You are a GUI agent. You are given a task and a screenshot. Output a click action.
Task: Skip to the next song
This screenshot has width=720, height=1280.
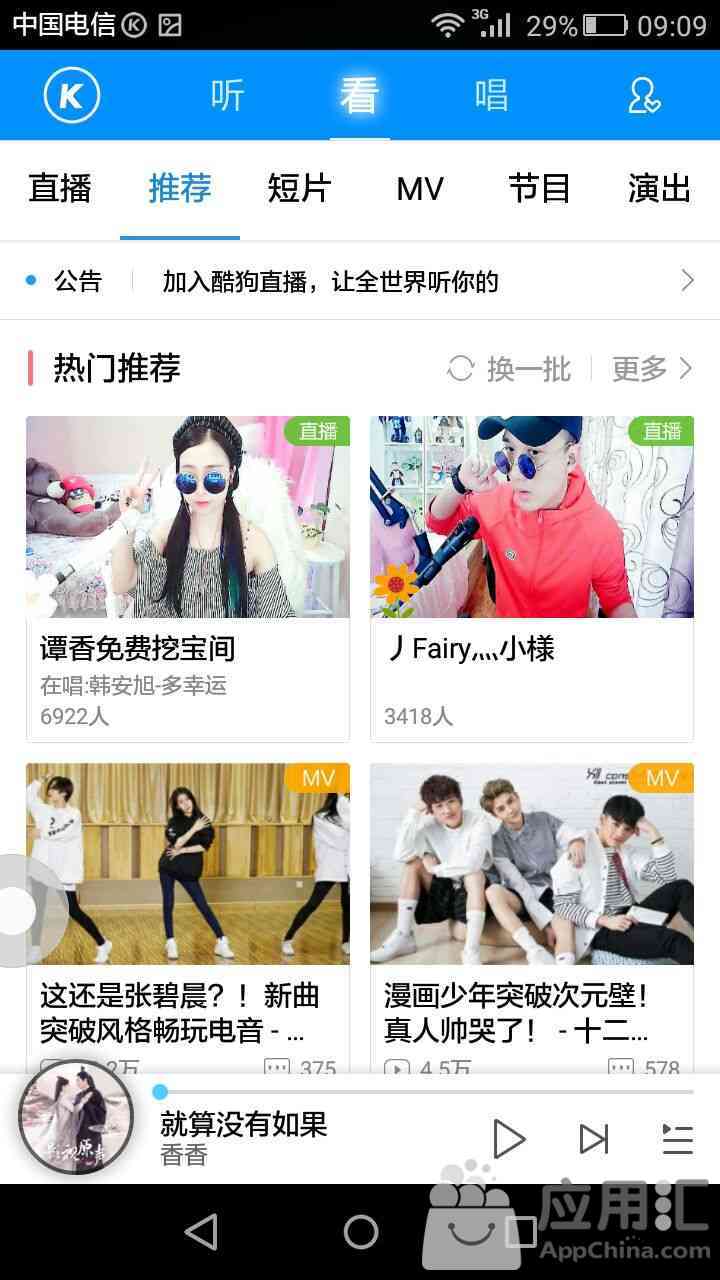pyautogui.click(x=593, y=1139)
